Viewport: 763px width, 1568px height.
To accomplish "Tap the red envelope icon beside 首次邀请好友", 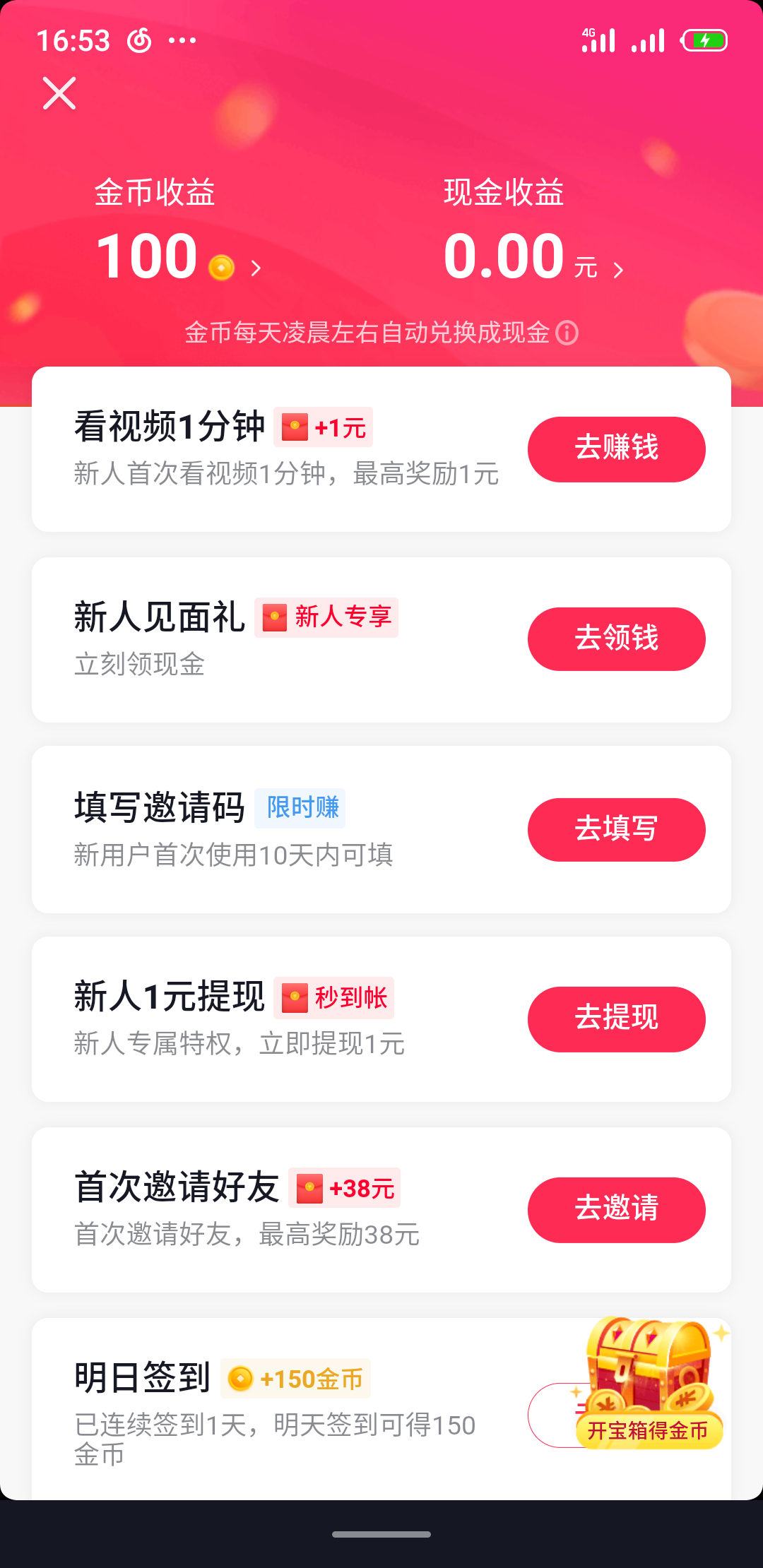I will pos(310,1187).
